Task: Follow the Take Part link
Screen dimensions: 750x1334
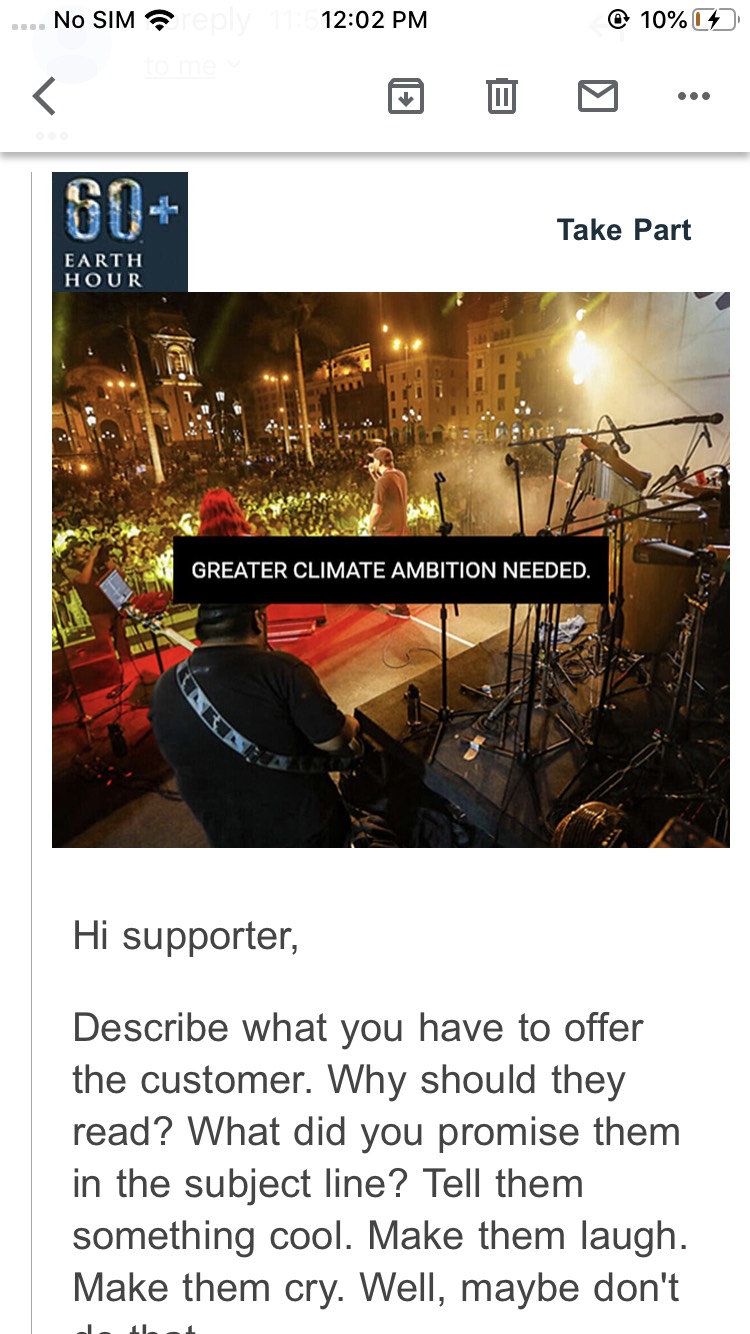Action: click(x=623, y=230)
